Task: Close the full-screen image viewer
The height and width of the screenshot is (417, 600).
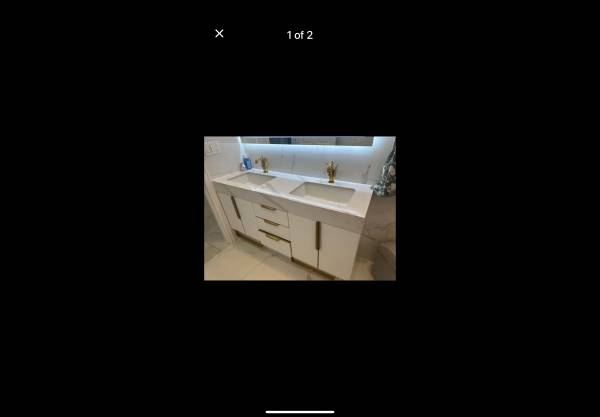Action: coord(219,34)
